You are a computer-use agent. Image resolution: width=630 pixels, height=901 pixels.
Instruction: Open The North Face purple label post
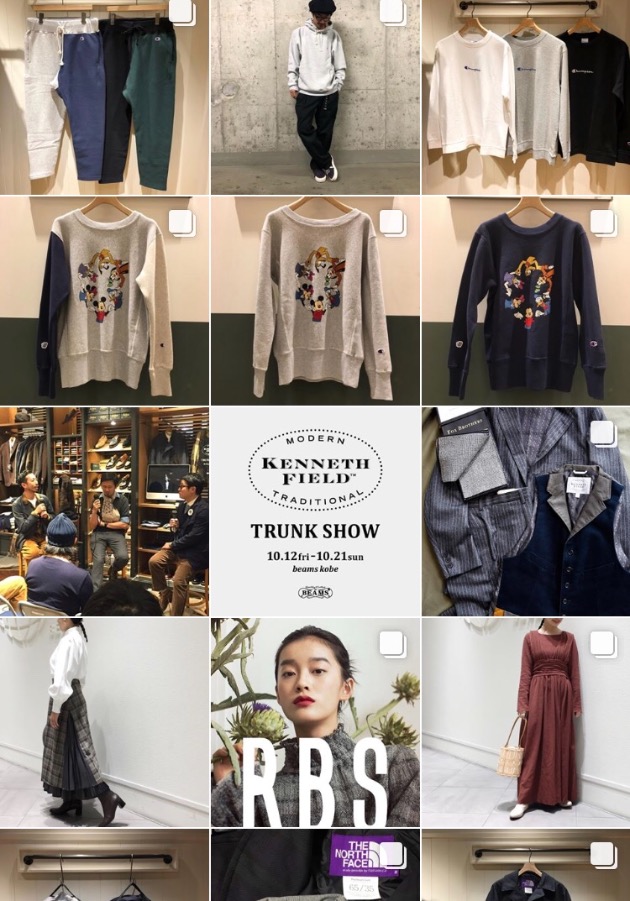tap(315, 867)
